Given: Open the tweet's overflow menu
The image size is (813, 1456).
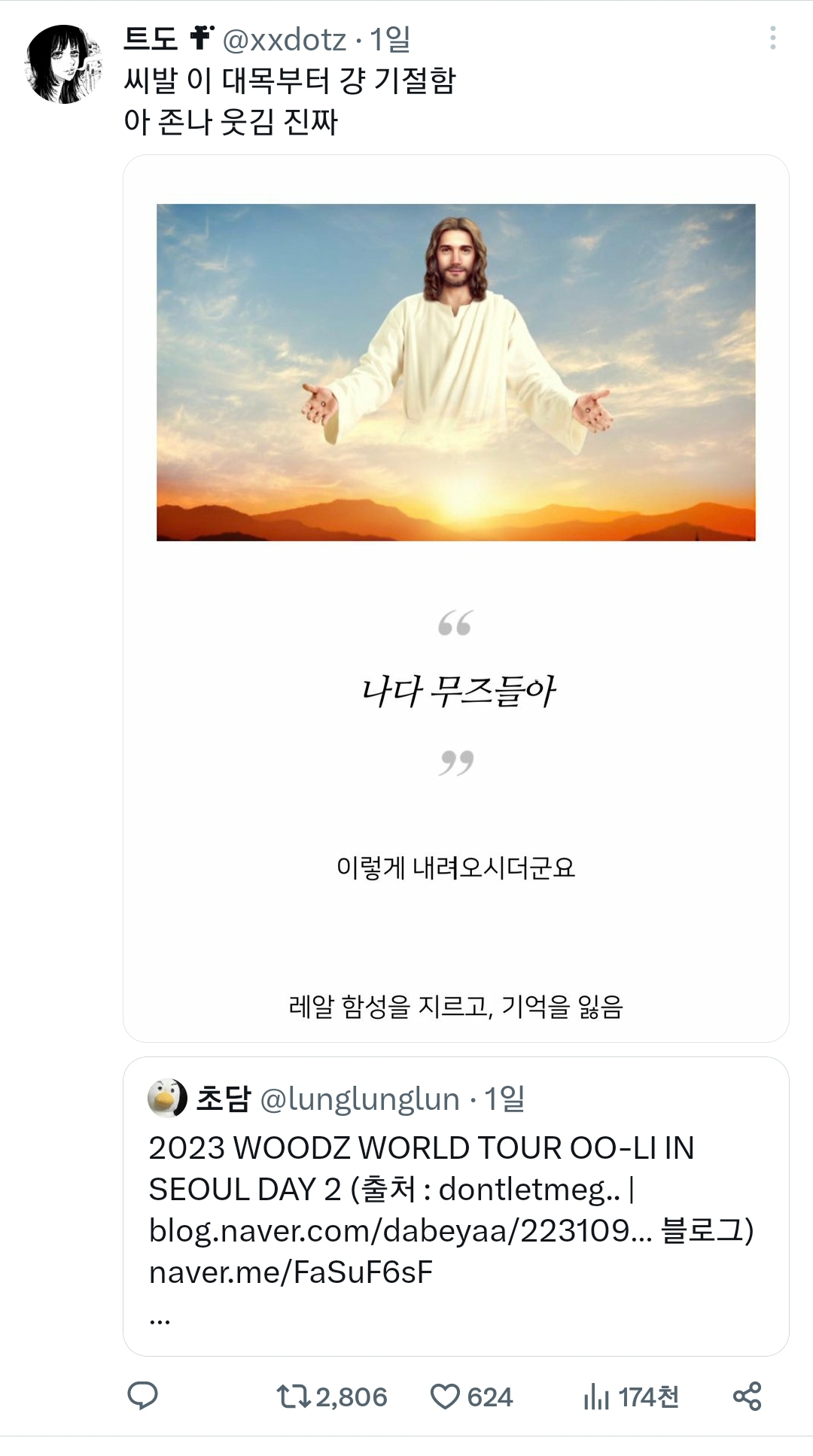Looking at the screenshot, I should point(772,38).
